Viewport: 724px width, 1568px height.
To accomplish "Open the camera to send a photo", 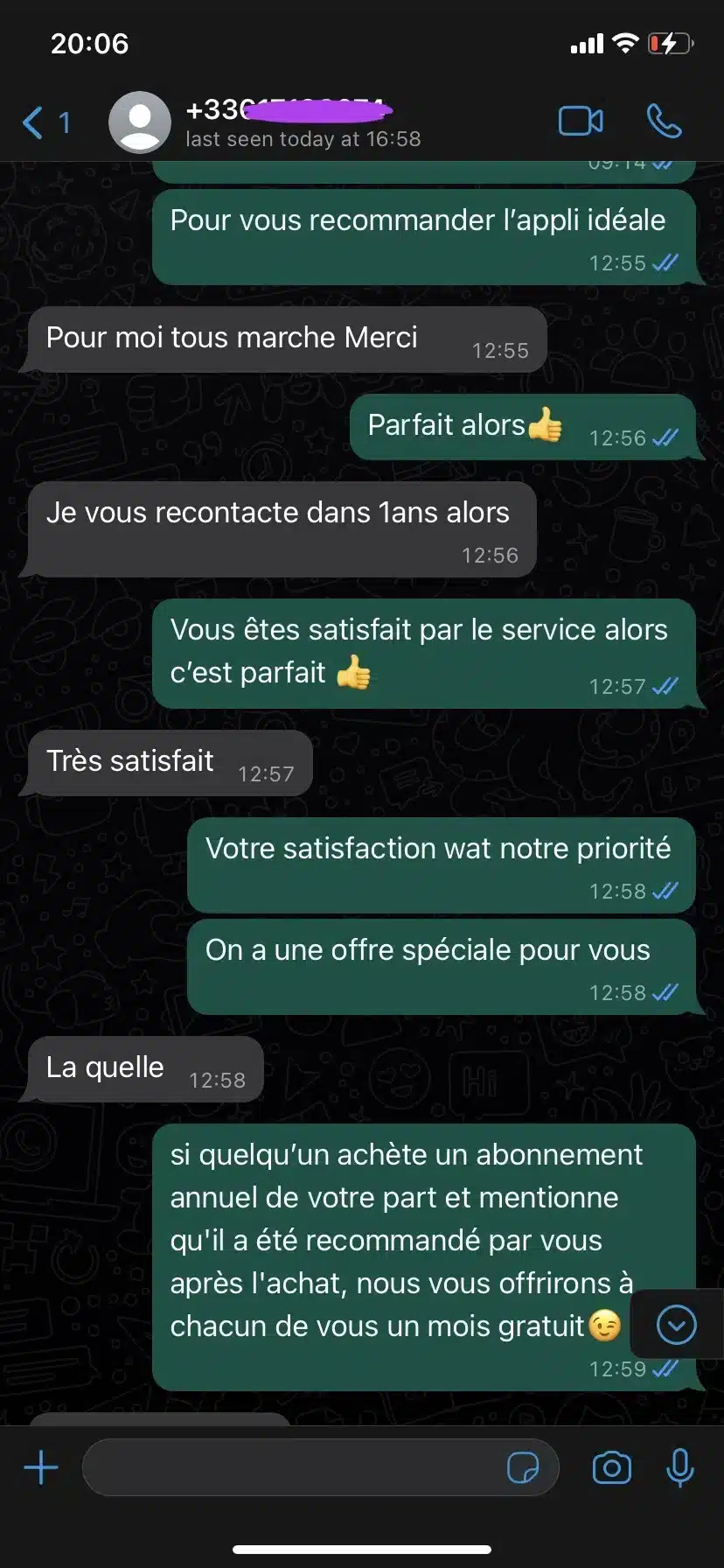I will pyautogui.click(x=611, y=1467).
